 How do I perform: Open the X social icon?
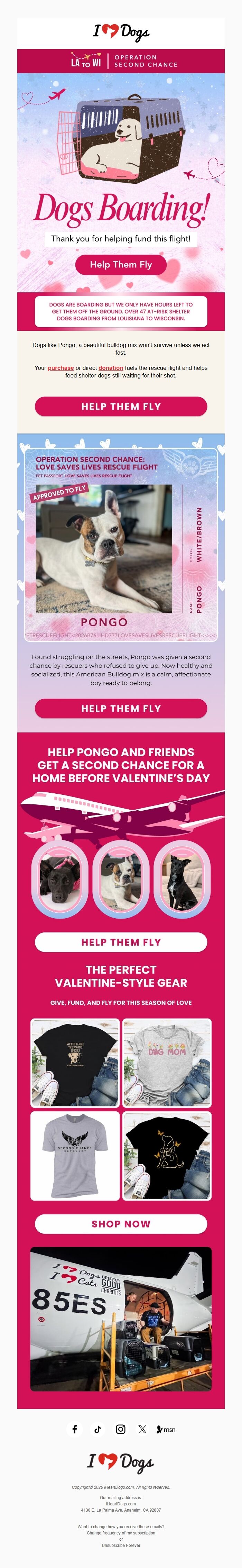coord(142,1429)
